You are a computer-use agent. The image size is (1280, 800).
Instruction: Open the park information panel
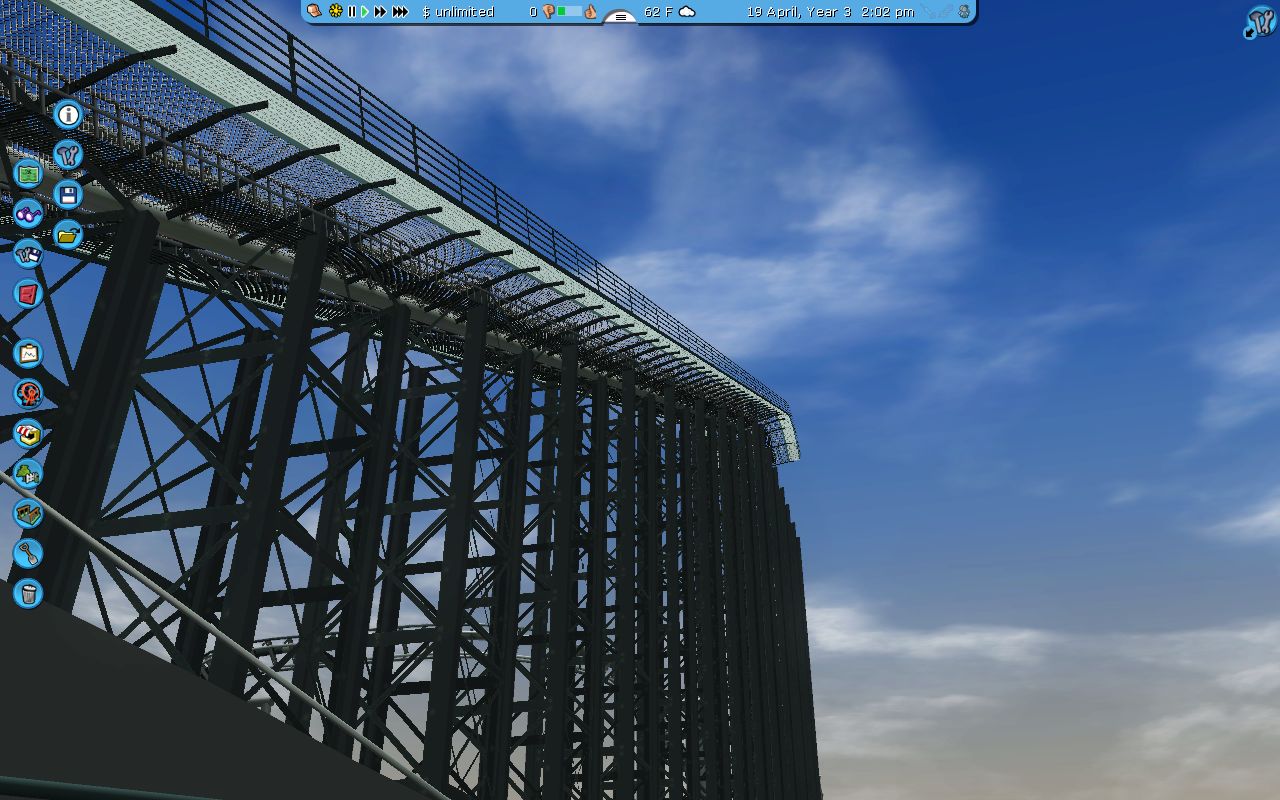tap(68, 115)
